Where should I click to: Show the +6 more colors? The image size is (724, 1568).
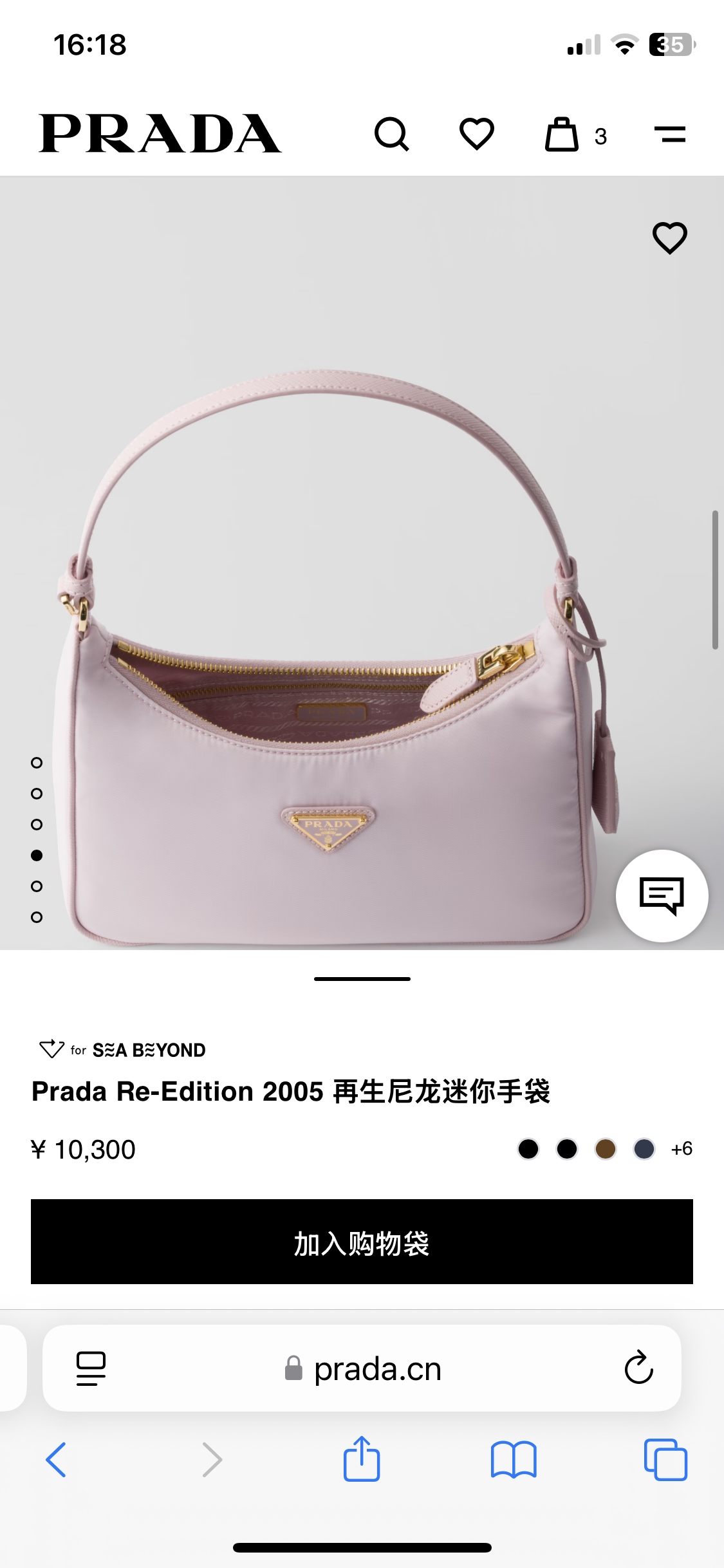tap(682, 1149)
